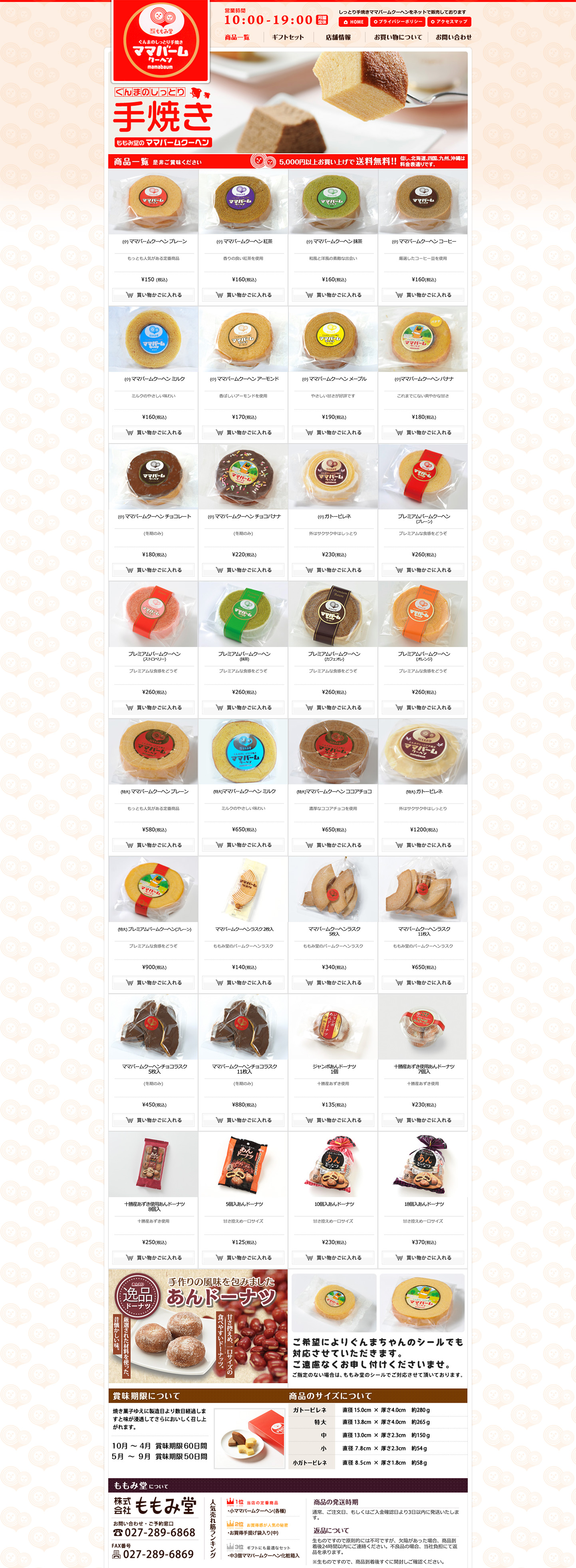
Task: View ママバームクーヘン抹茶 product image
Action: tap(333, 202)
